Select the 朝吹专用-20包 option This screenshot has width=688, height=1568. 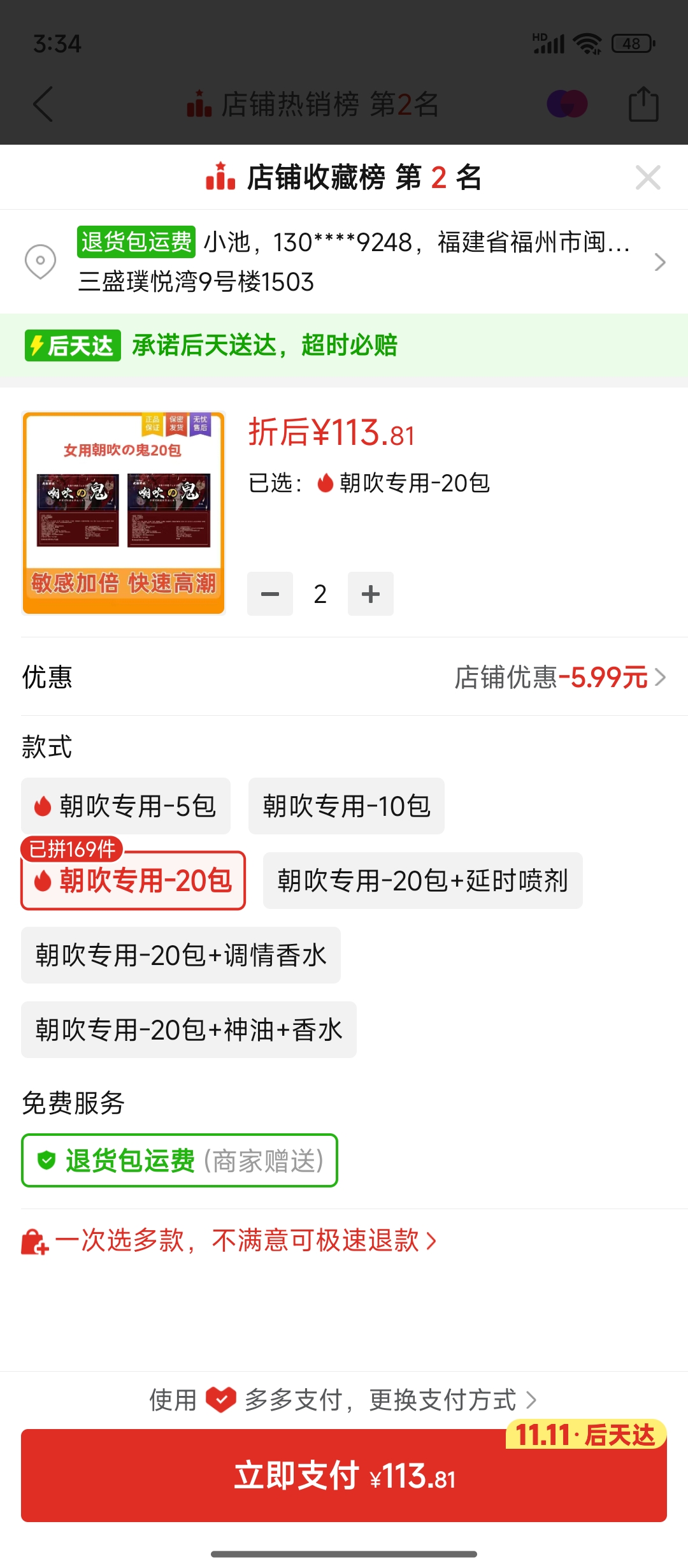point(133,881)
